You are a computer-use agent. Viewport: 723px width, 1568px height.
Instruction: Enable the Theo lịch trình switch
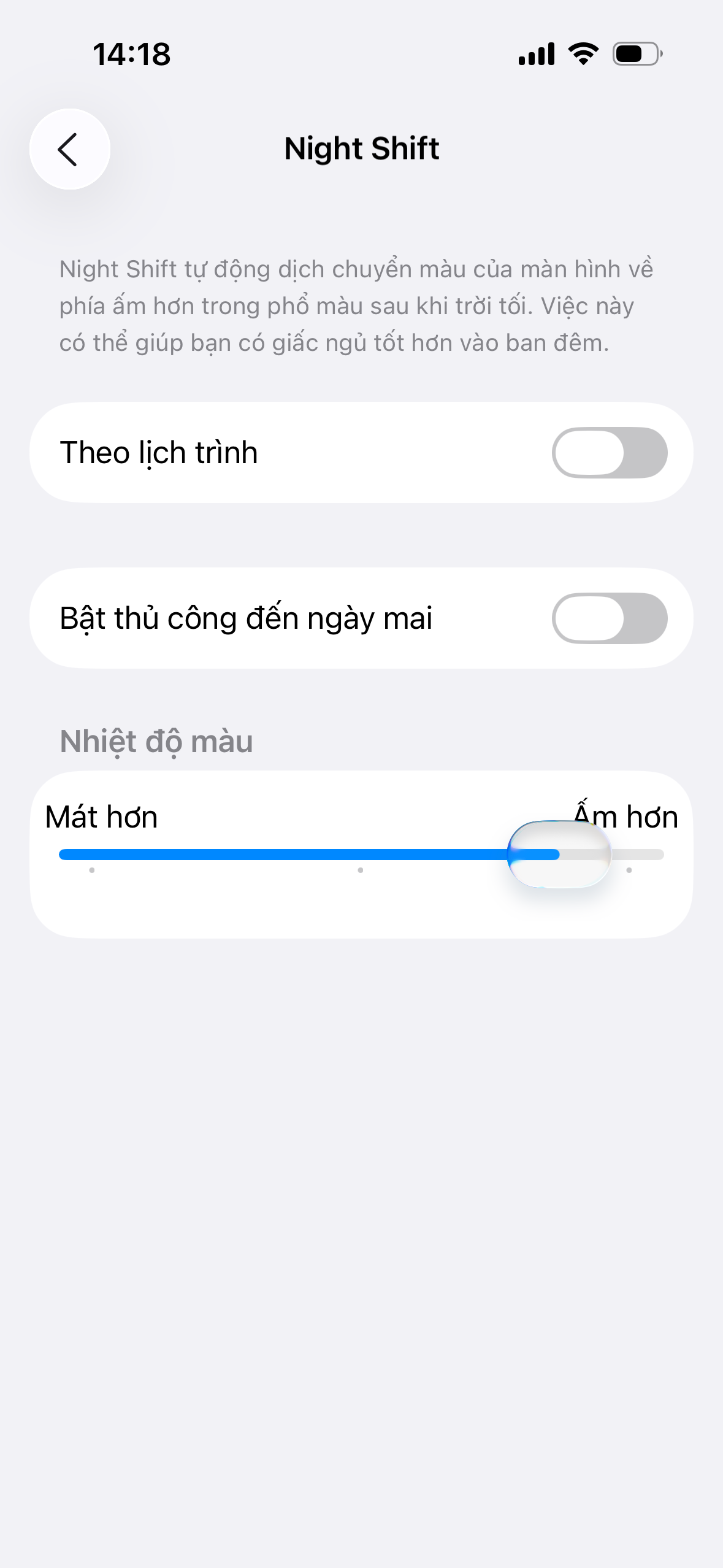pos(609,453)
